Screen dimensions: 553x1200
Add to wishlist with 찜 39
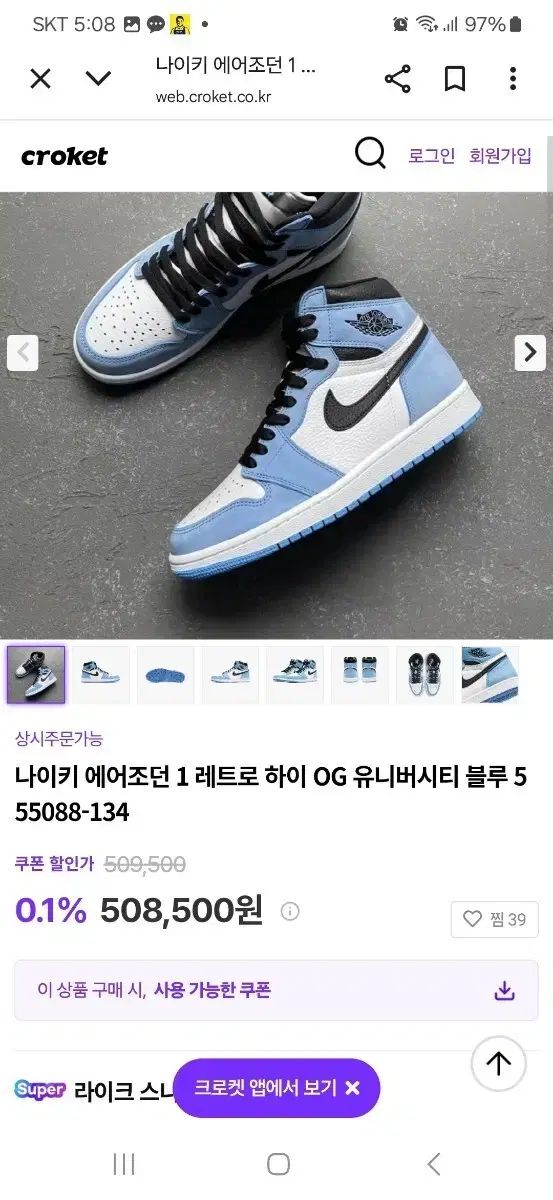point(494,919)
